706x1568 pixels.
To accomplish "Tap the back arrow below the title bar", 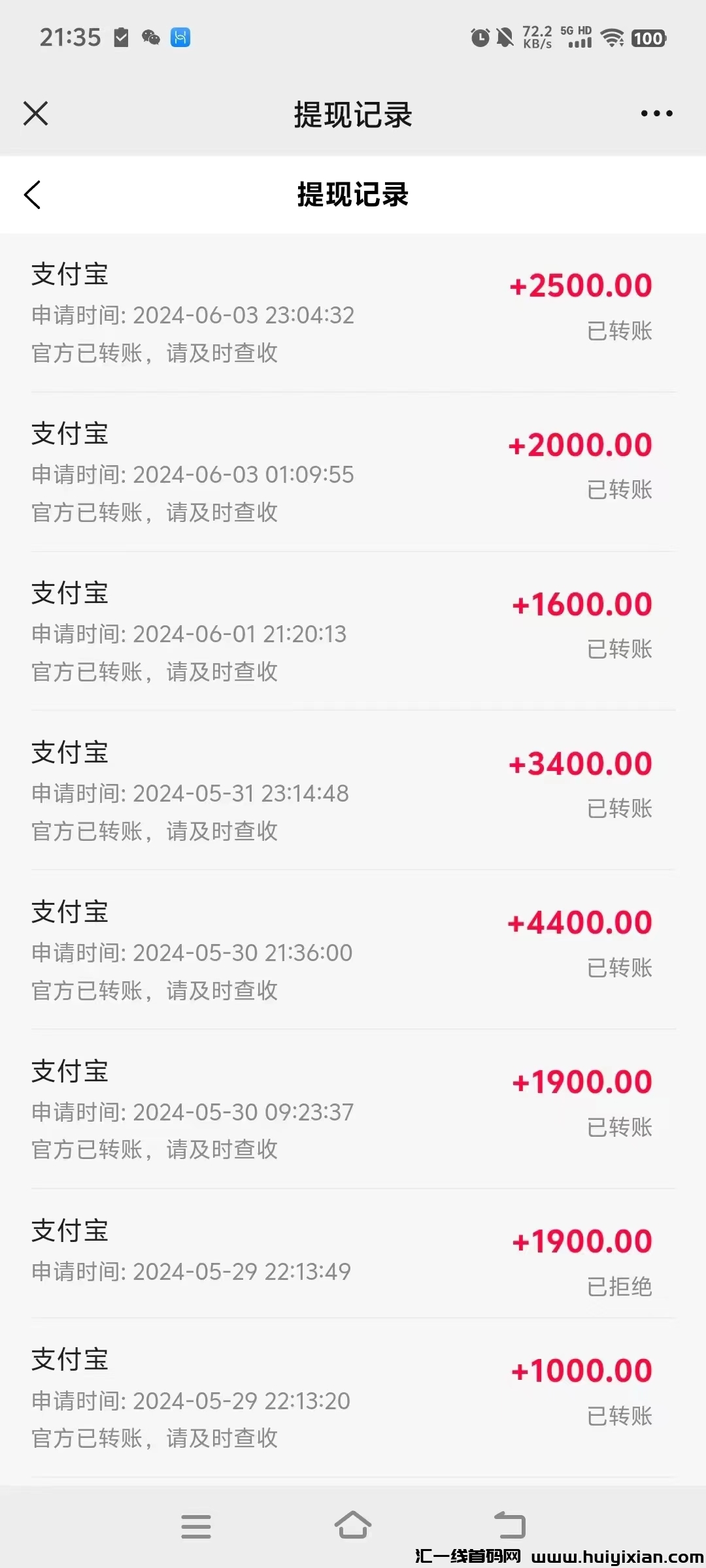I will click(33, 195).
